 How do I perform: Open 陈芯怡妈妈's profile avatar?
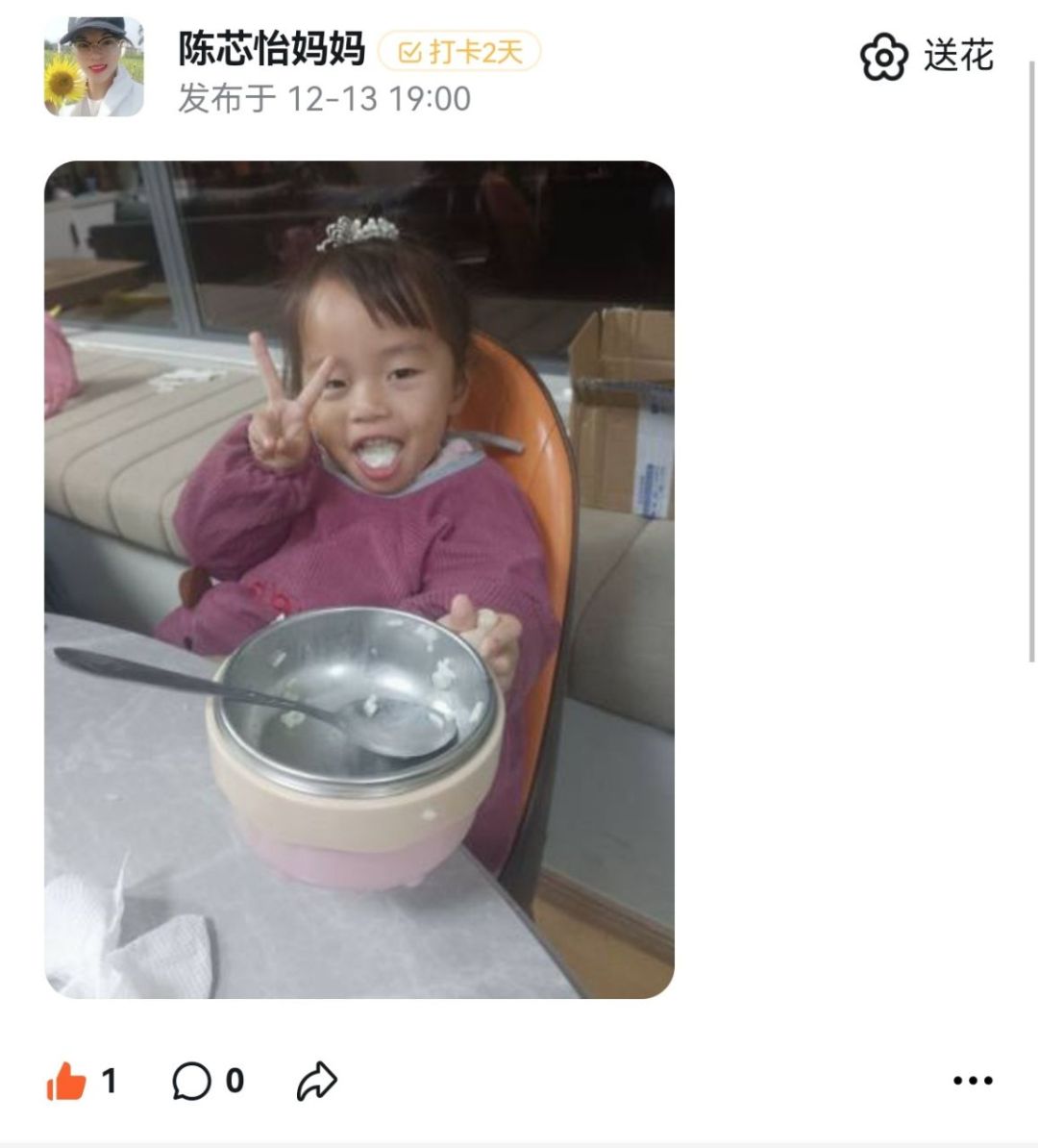click(93, 66)
